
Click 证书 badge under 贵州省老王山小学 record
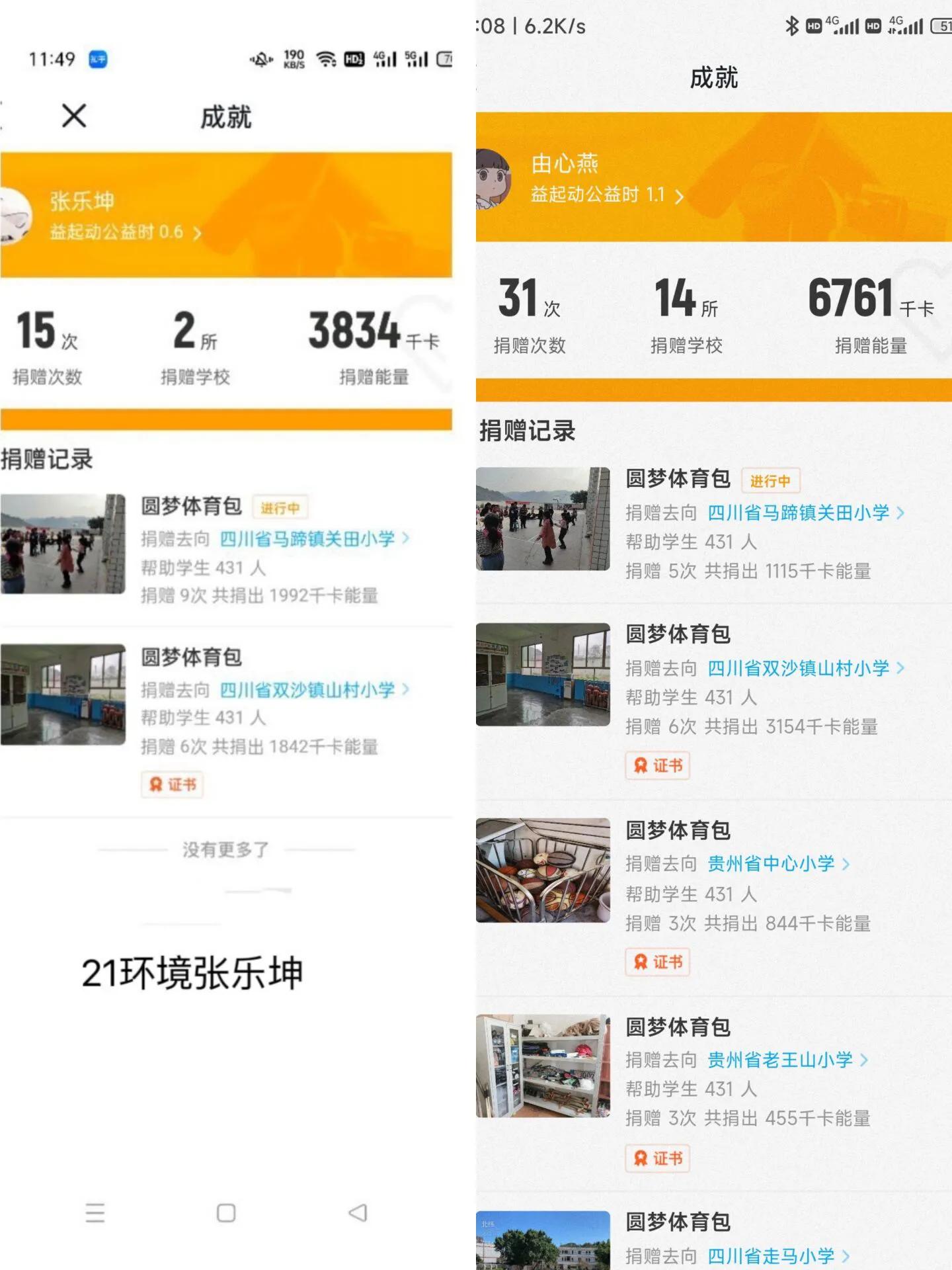(x=657, y=1159)
